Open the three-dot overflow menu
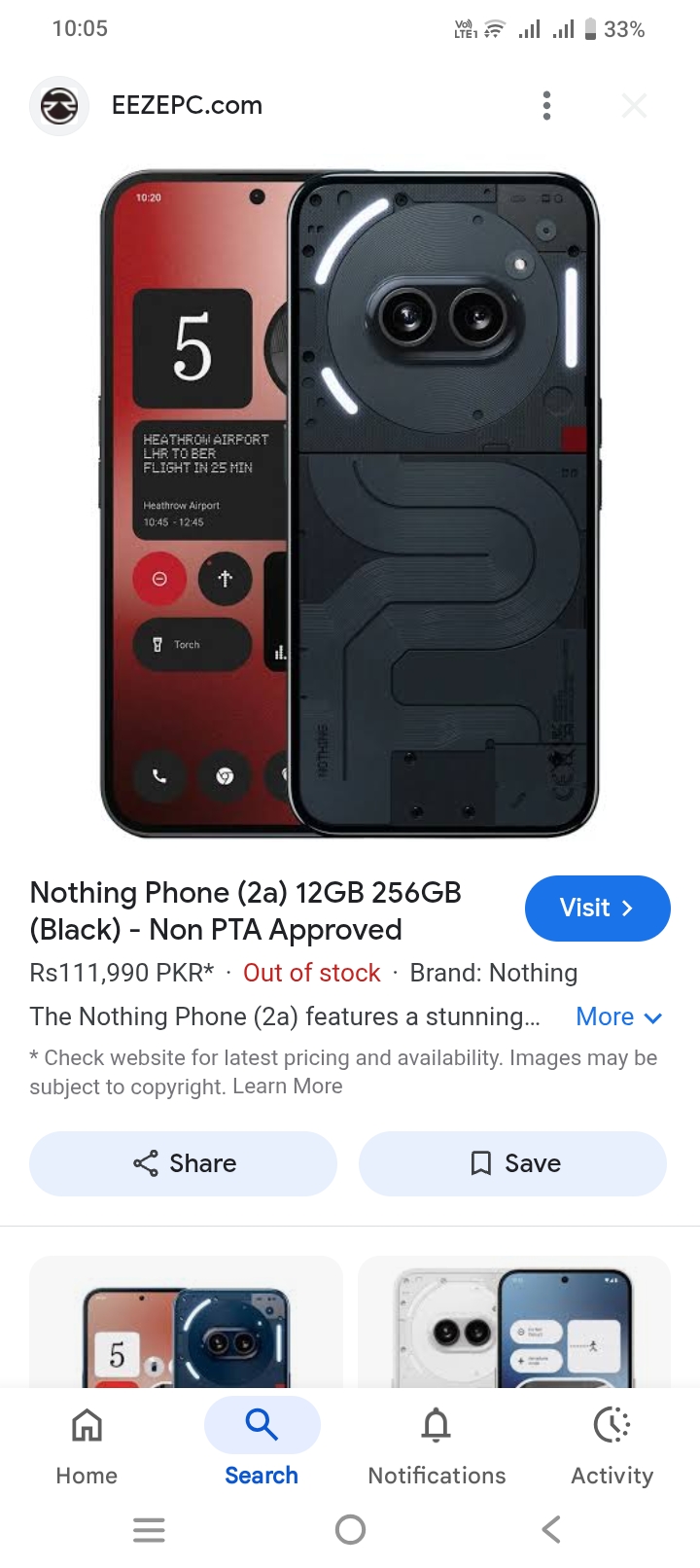Viewport: 700px width, 1568px height. [546, 105]
